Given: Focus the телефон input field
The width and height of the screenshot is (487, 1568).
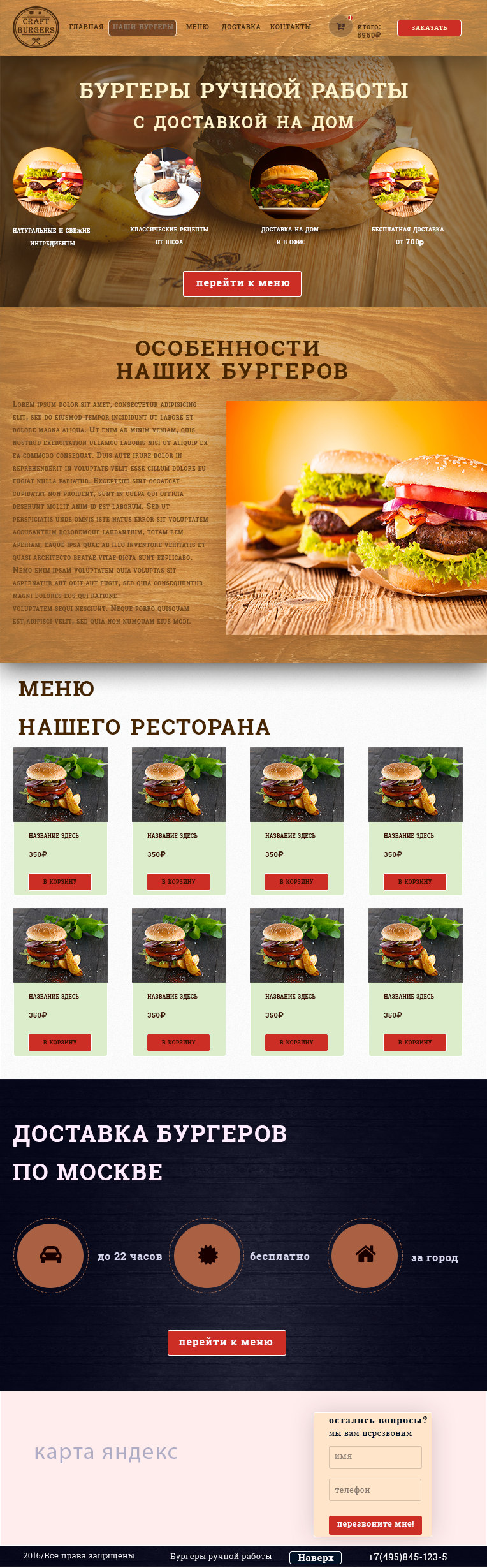Looking at the screenshot, I should tap(375, 1490).
